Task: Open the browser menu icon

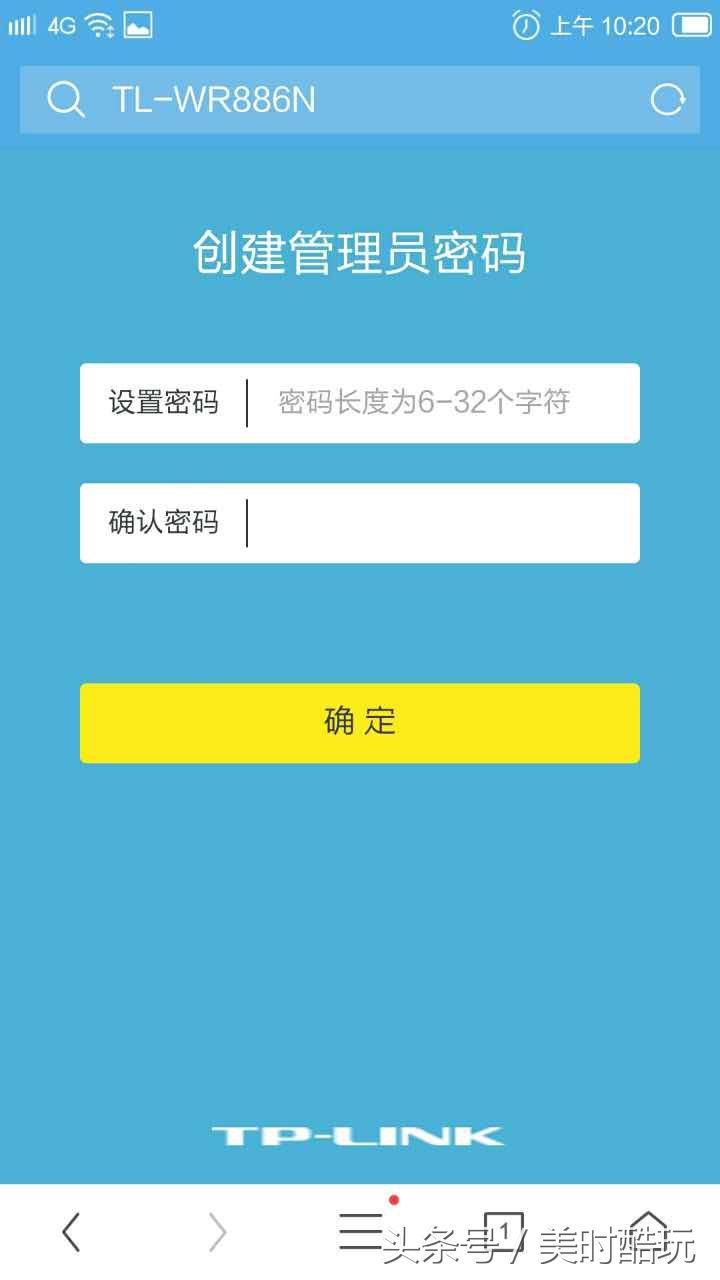Action: (x=360, y=1230)
